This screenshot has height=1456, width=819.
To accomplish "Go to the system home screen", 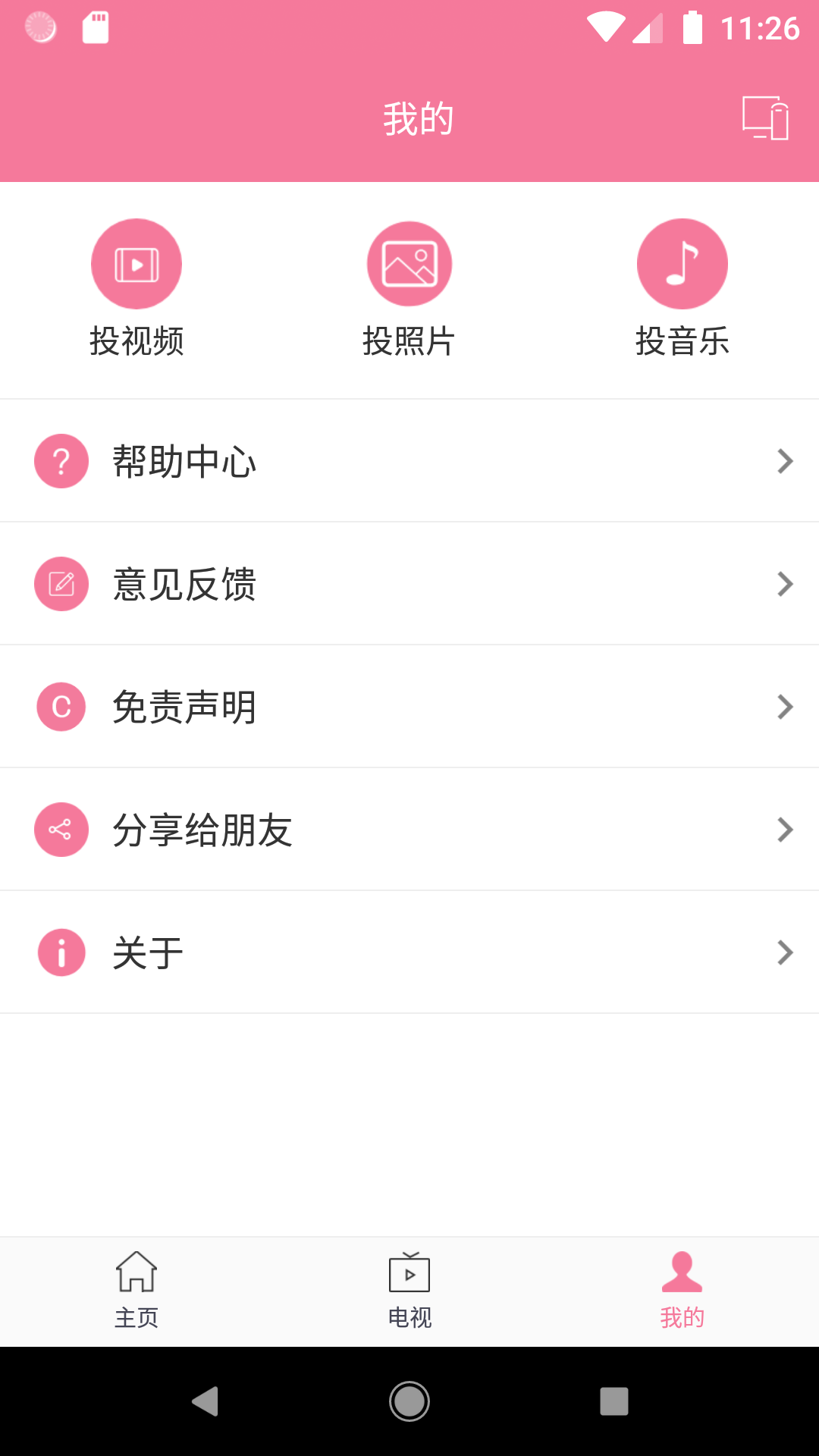I will coord(409,1401).
